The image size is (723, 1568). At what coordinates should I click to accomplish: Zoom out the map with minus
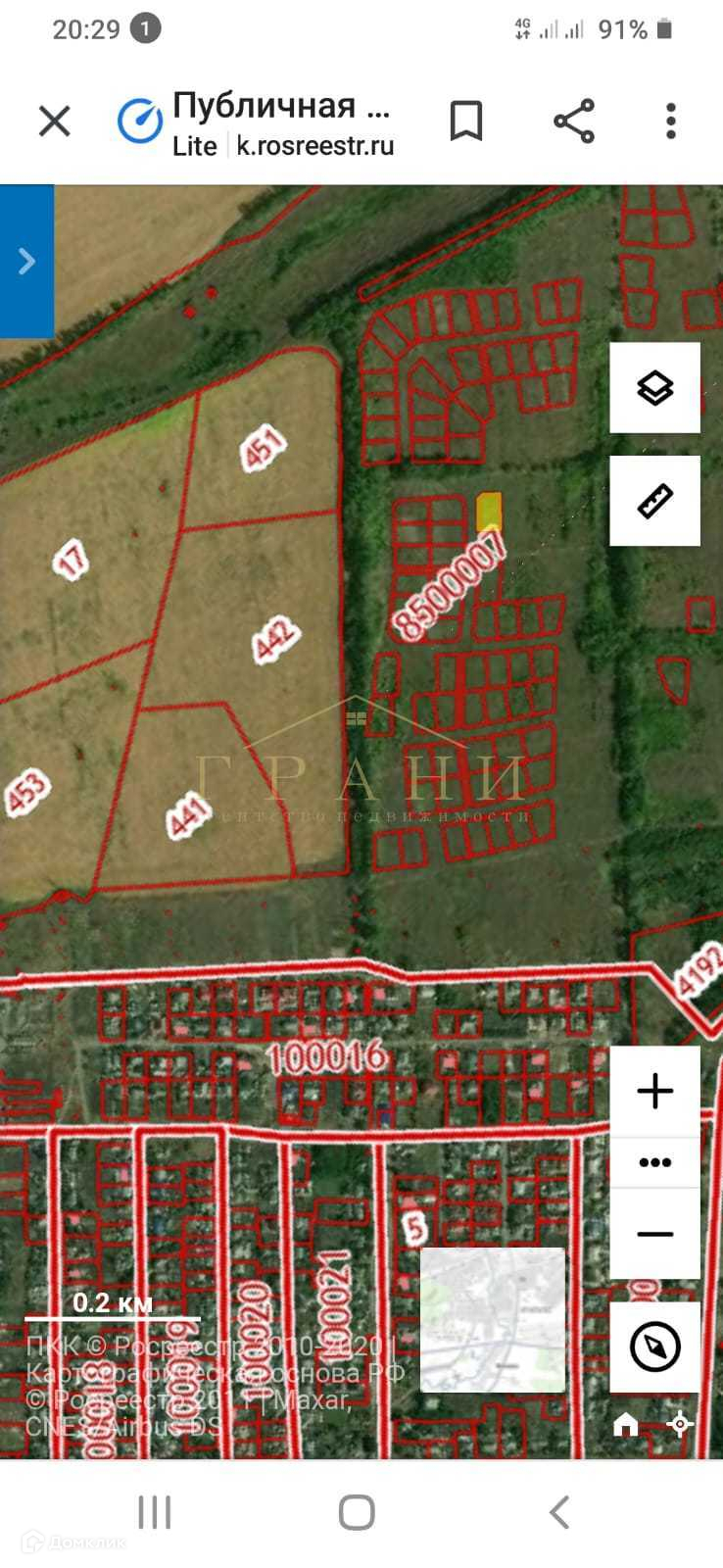[654, 1234]
